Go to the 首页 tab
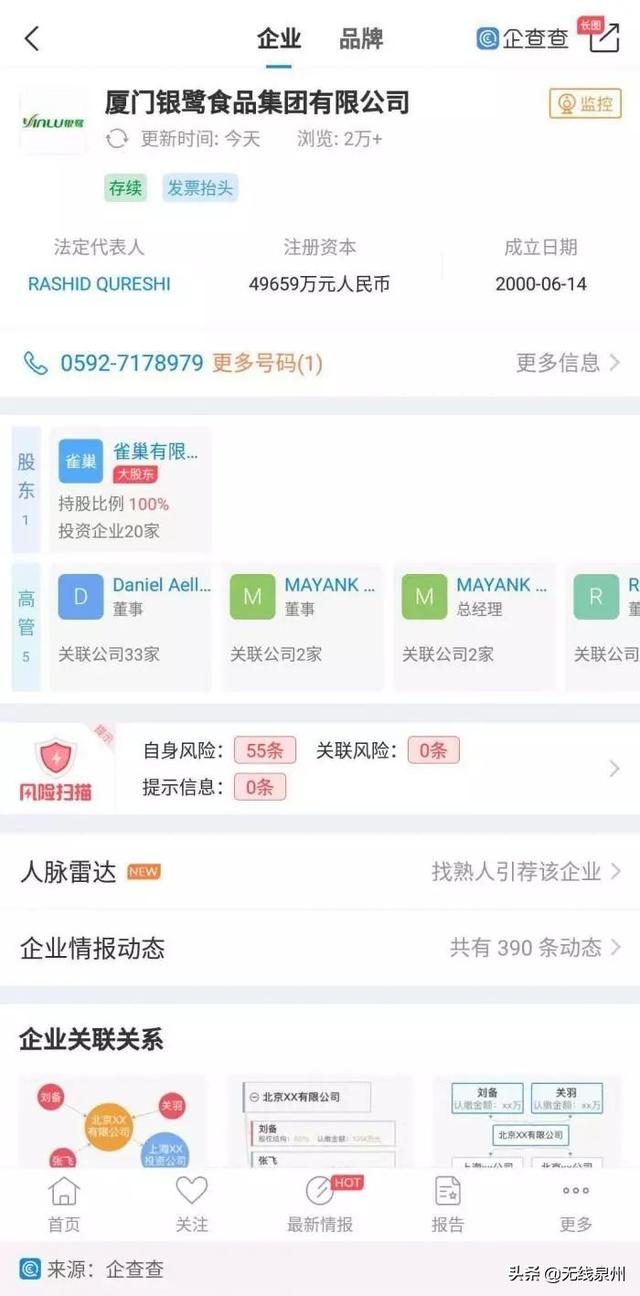The width and height of the screenshot is (640, 1296). [64, 1204]
